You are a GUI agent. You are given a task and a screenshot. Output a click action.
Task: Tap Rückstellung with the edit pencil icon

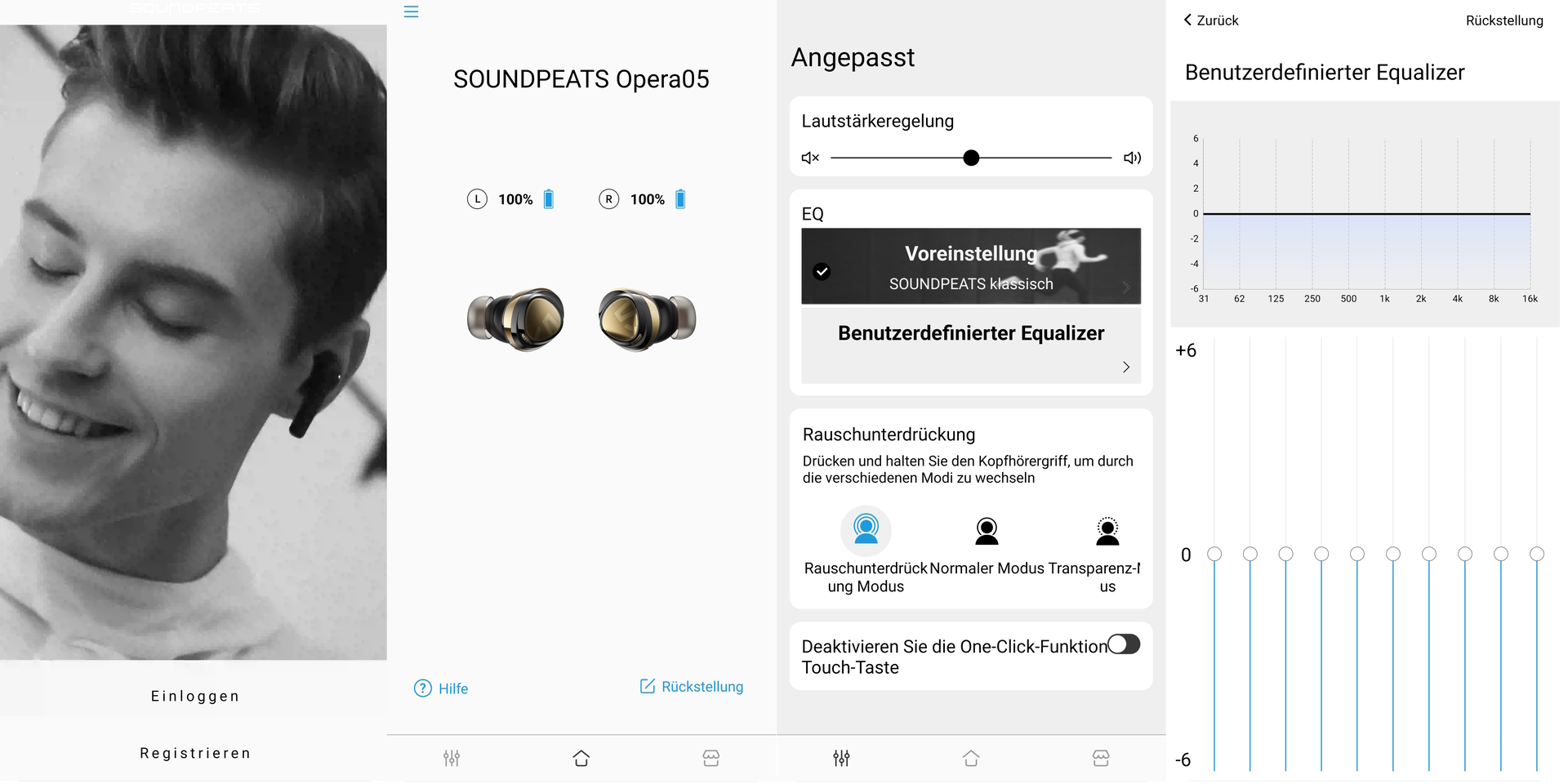(691, 687)
